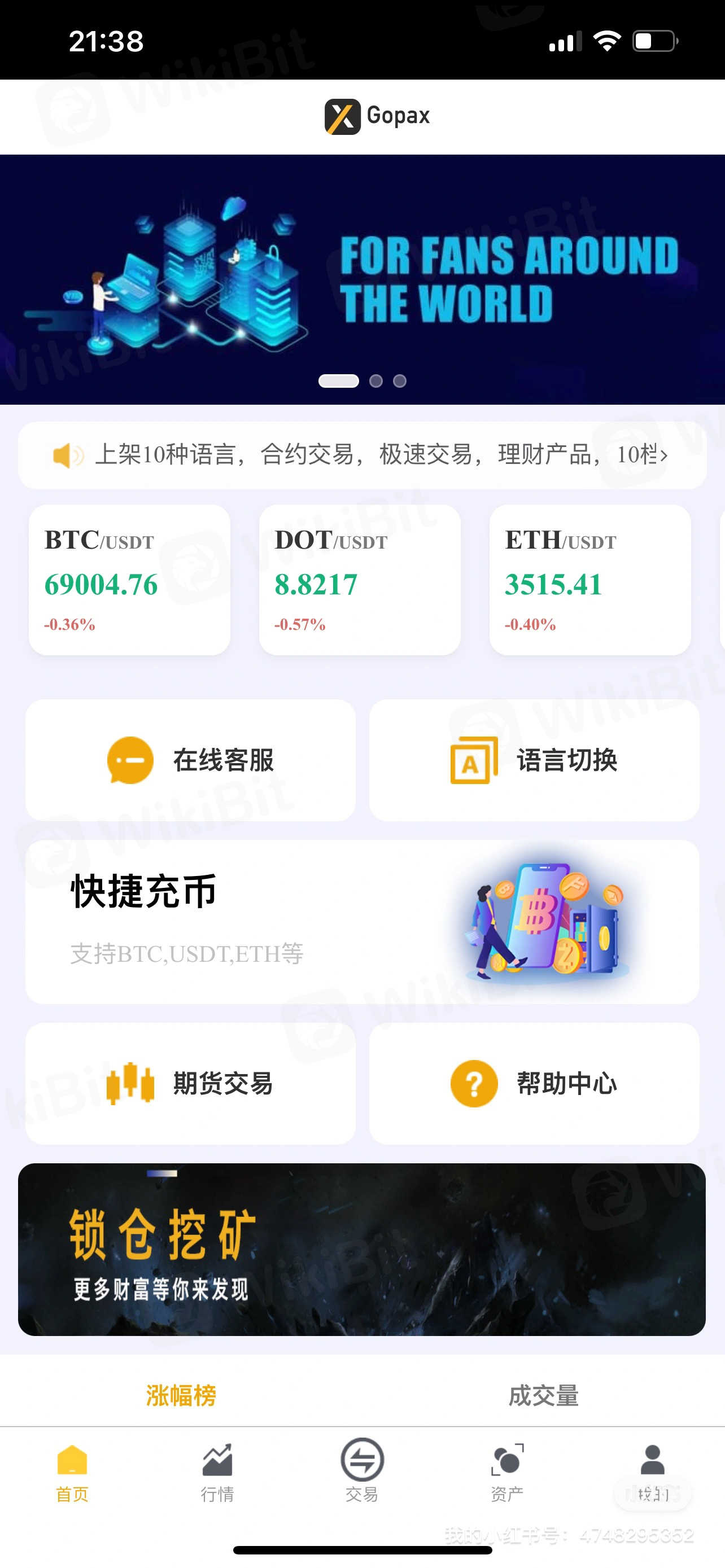725x1568 pixels.
Task: Open 语言切换 language switch
Action: [x=534, y=760]
